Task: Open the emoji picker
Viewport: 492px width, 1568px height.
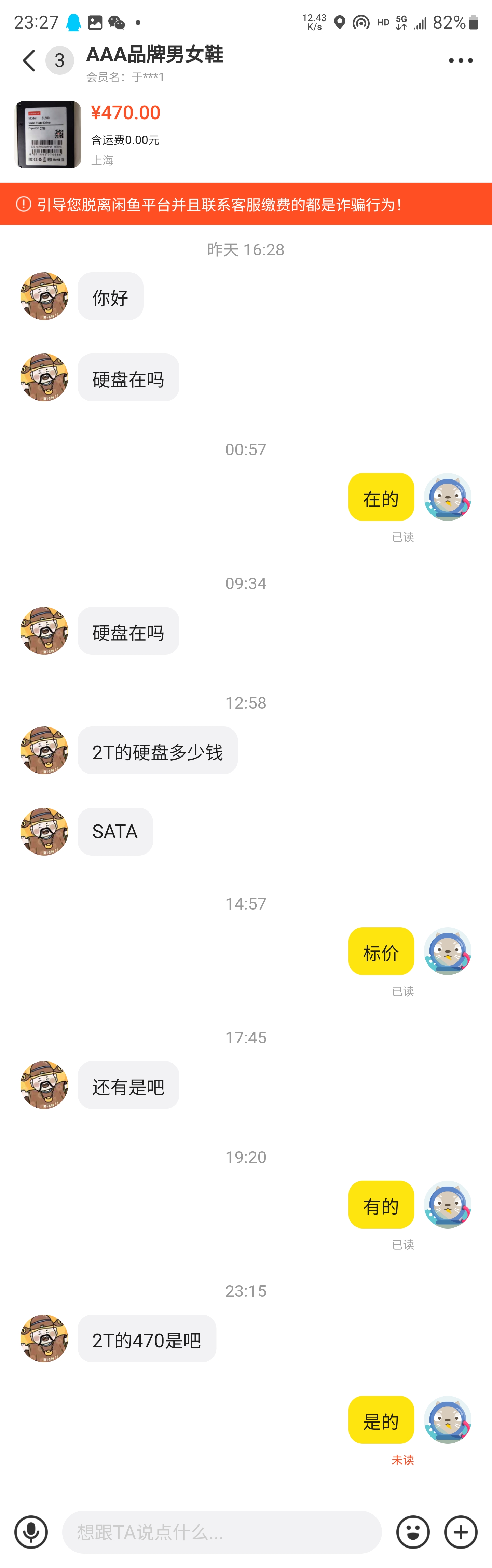Action: tap(413, 1532)
